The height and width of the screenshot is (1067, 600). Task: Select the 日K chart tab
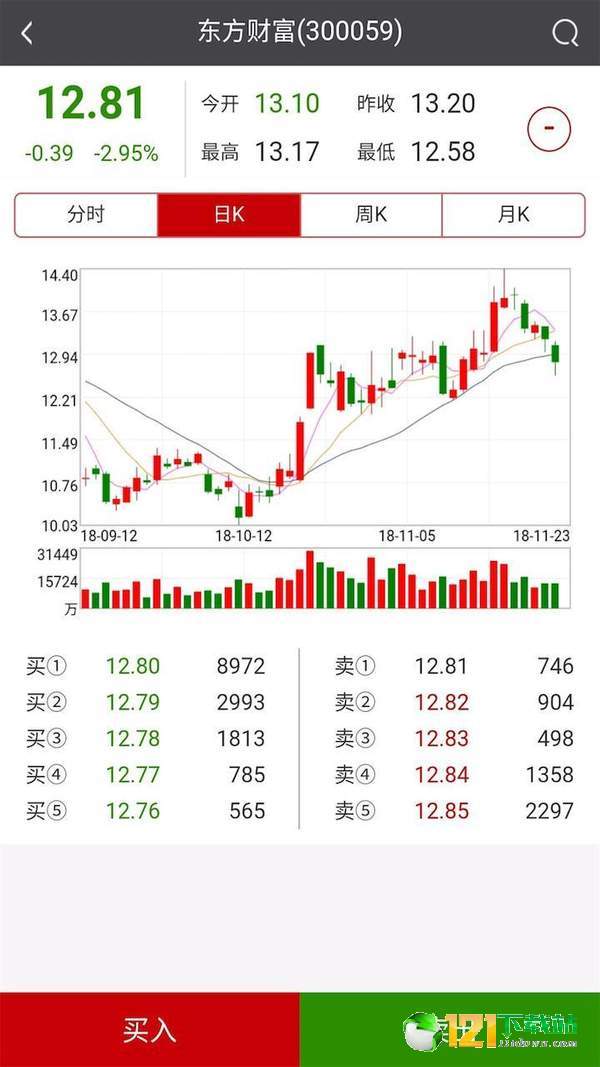(x=229, y=215)
